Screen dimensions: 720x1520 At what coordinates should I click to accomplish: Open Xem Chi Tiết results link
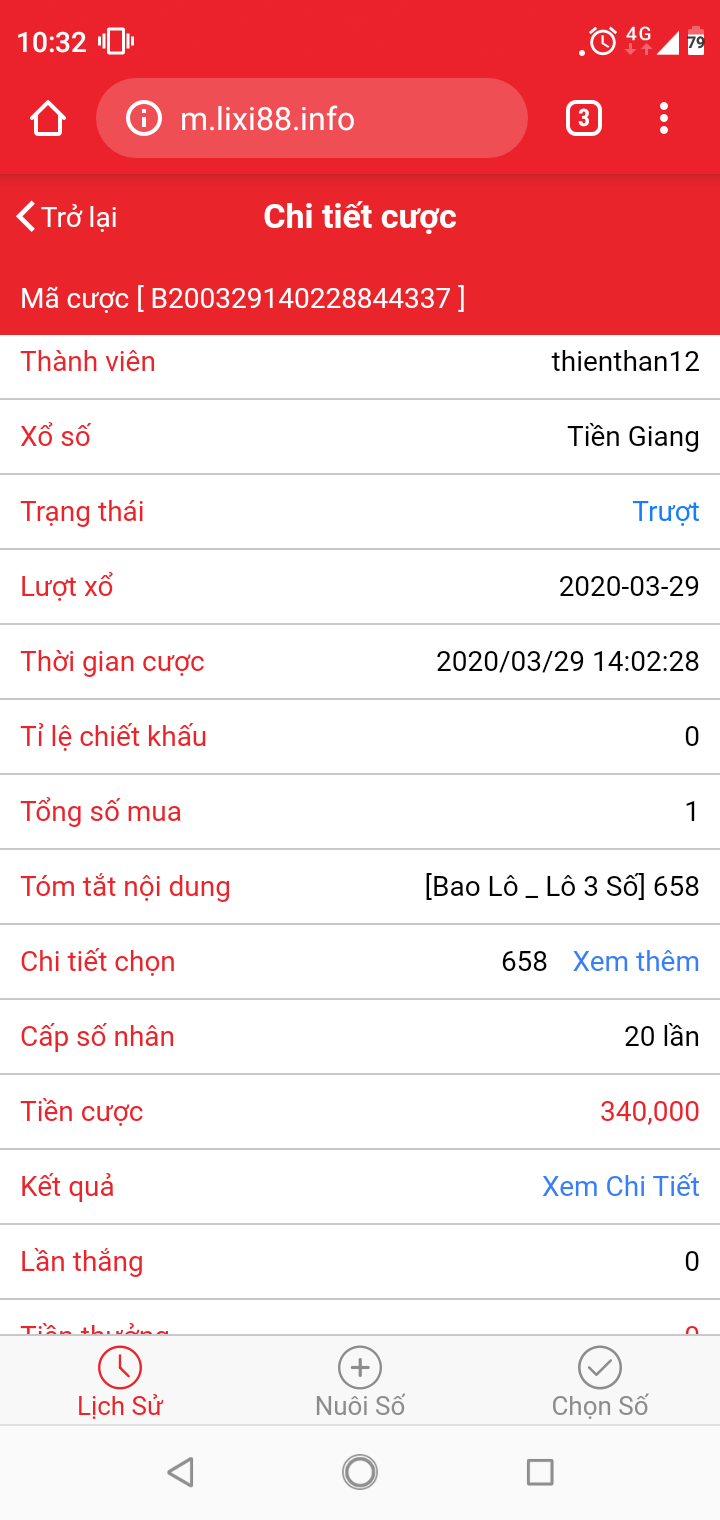tap(621, 1186)
